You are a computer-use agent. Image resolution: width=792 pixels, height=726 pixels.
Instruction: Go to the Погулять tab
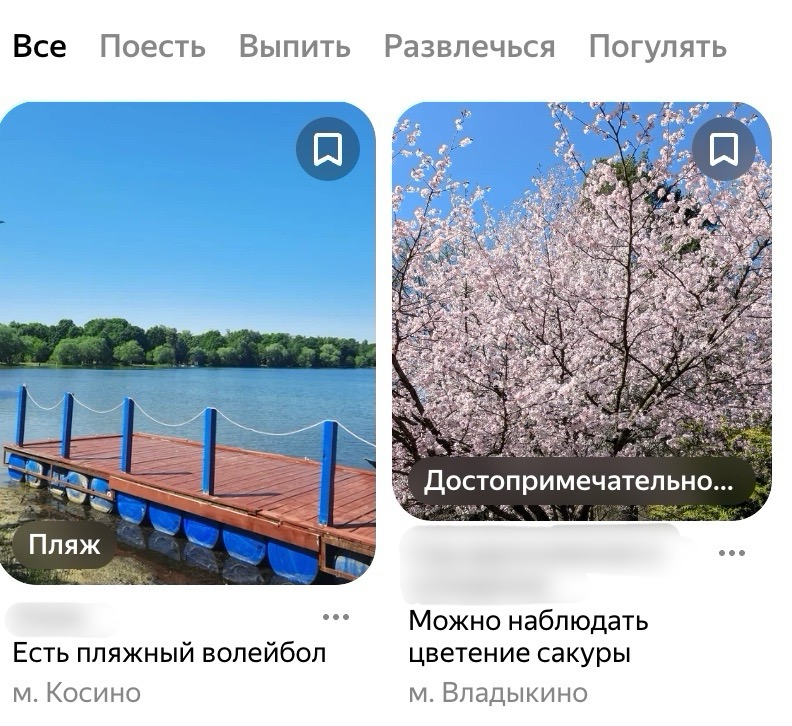(657, 47)
